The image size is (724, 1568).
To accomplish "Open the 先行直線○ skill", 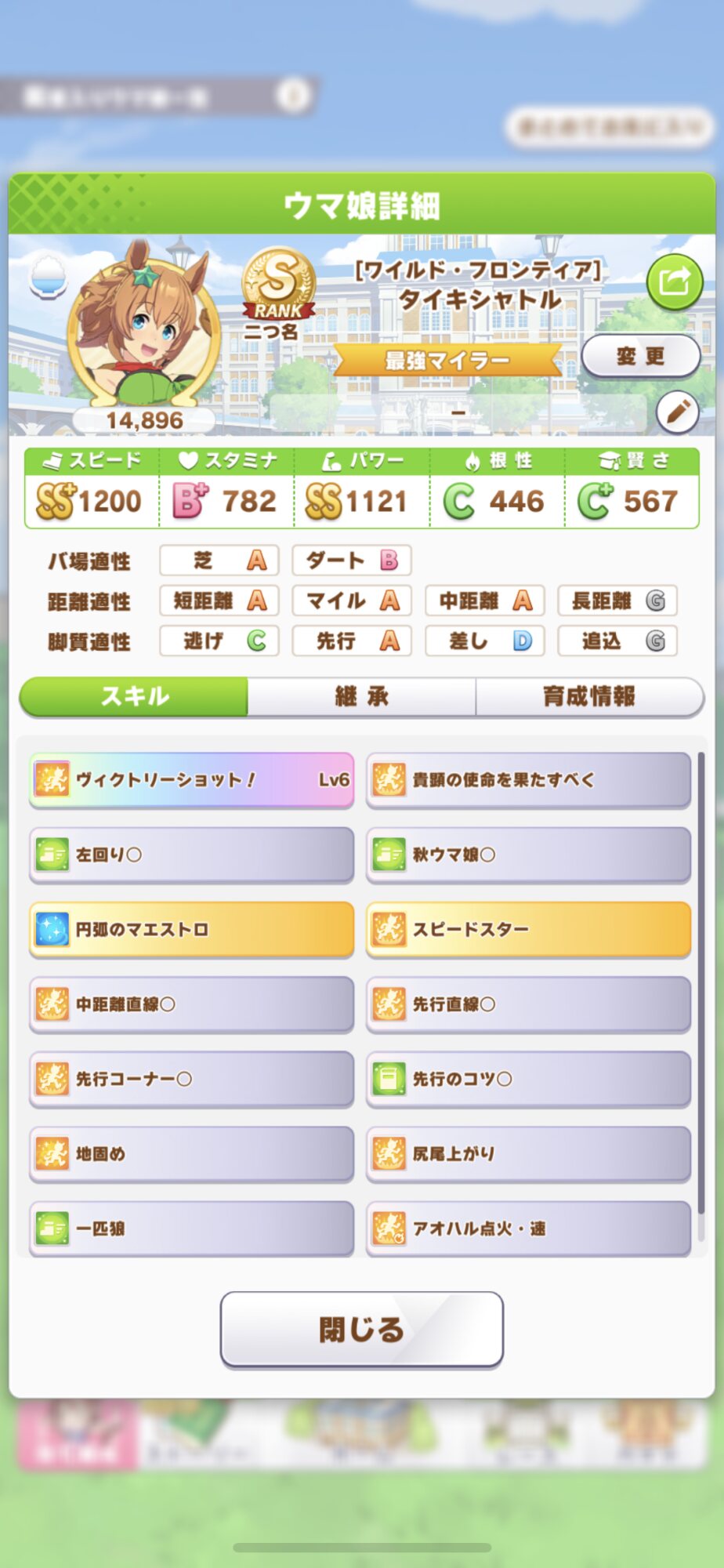I will pos(528,1004).
